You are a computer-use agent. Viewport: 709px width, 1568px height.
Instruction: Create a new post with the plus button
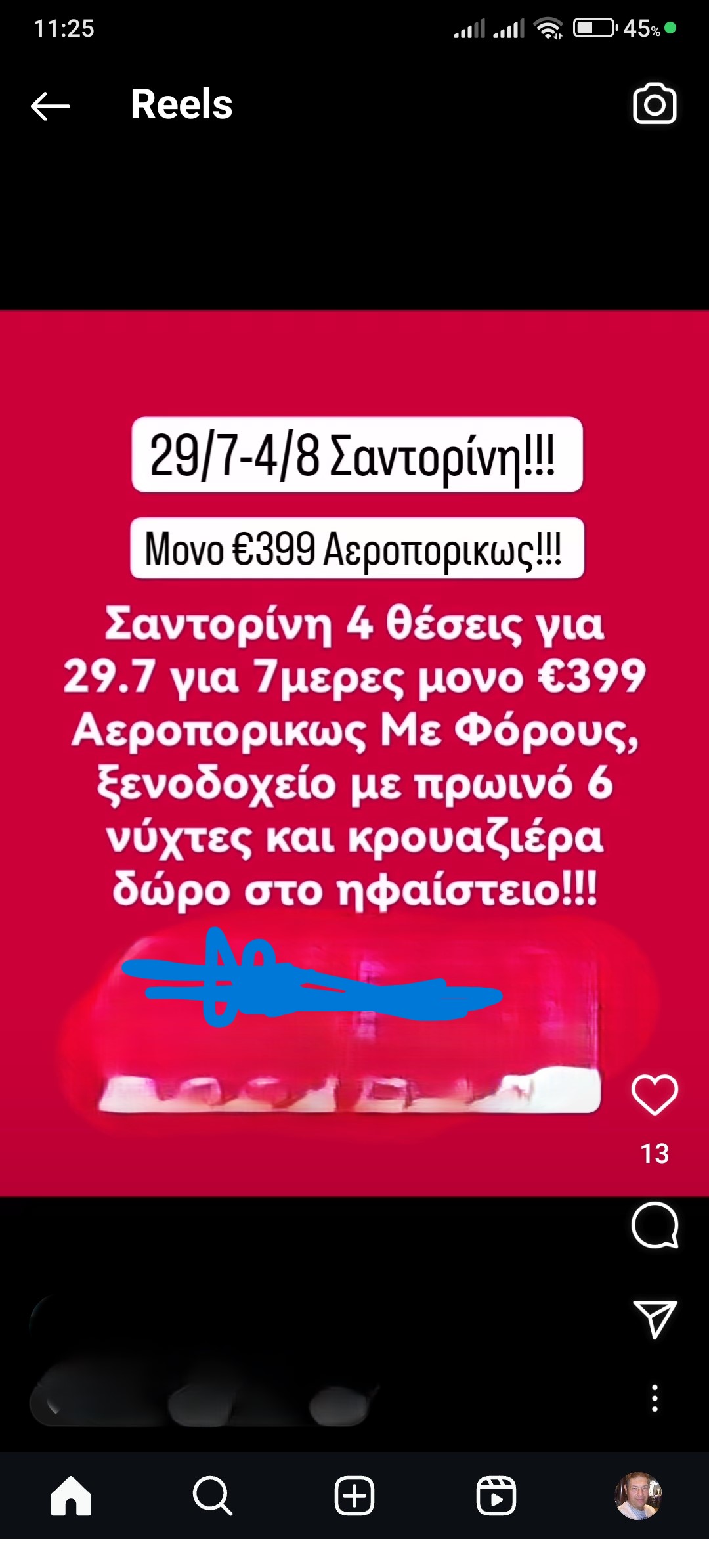(354, 1496)
